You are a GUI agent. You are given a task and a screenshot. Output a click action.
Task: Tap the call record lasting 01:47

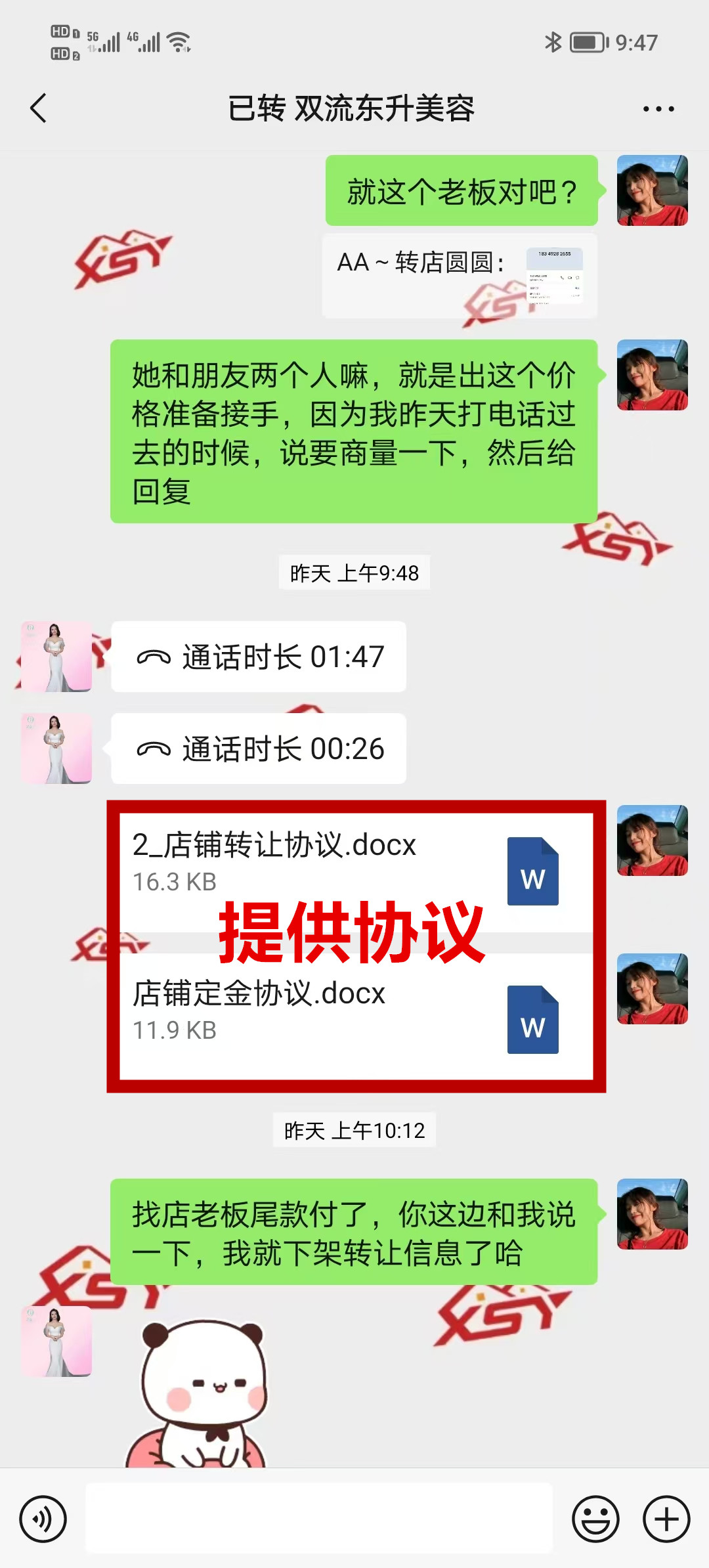[x=259, y=657]
